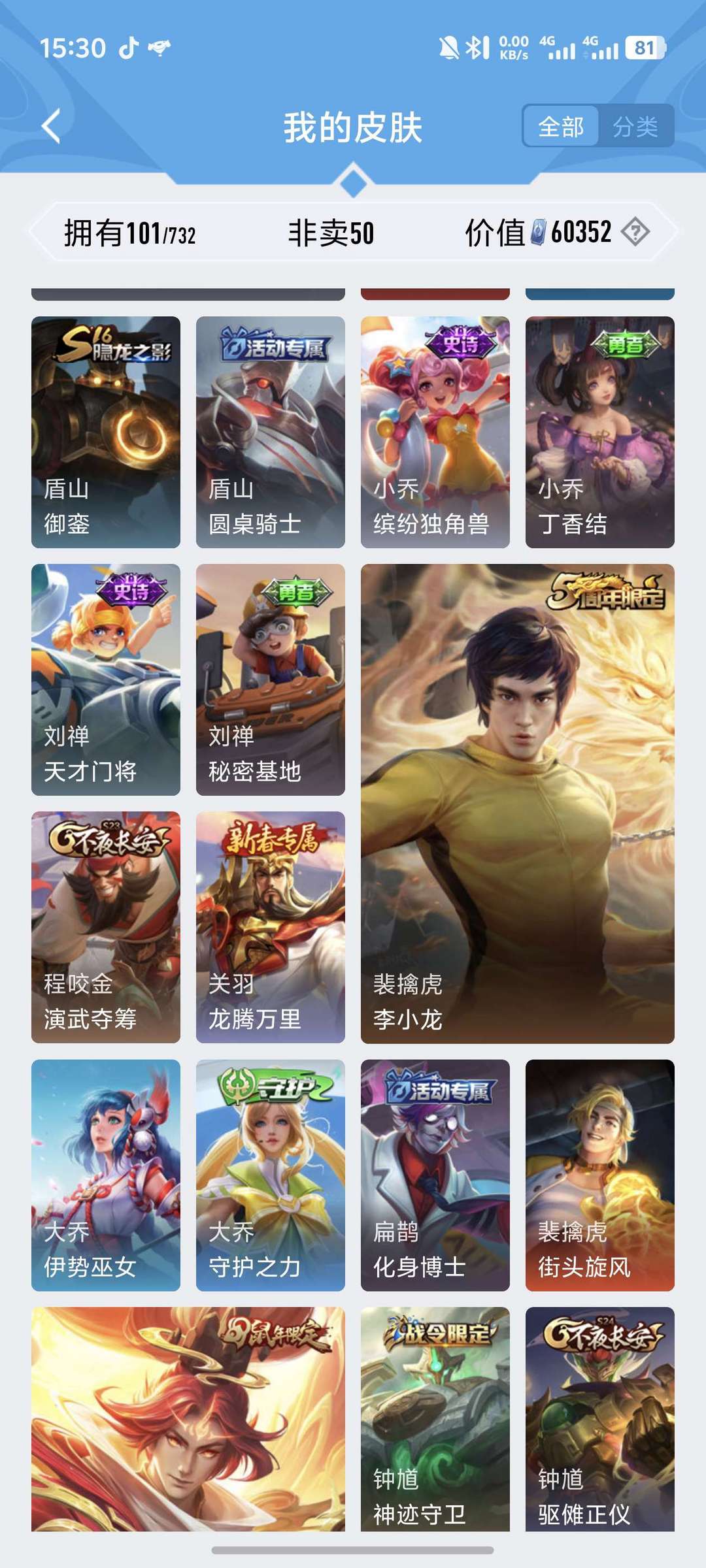Viewport: 706px width, 1568px height.
Task: Open 扁鹊 化身博士 skin card
Action: coord(435,1175)
